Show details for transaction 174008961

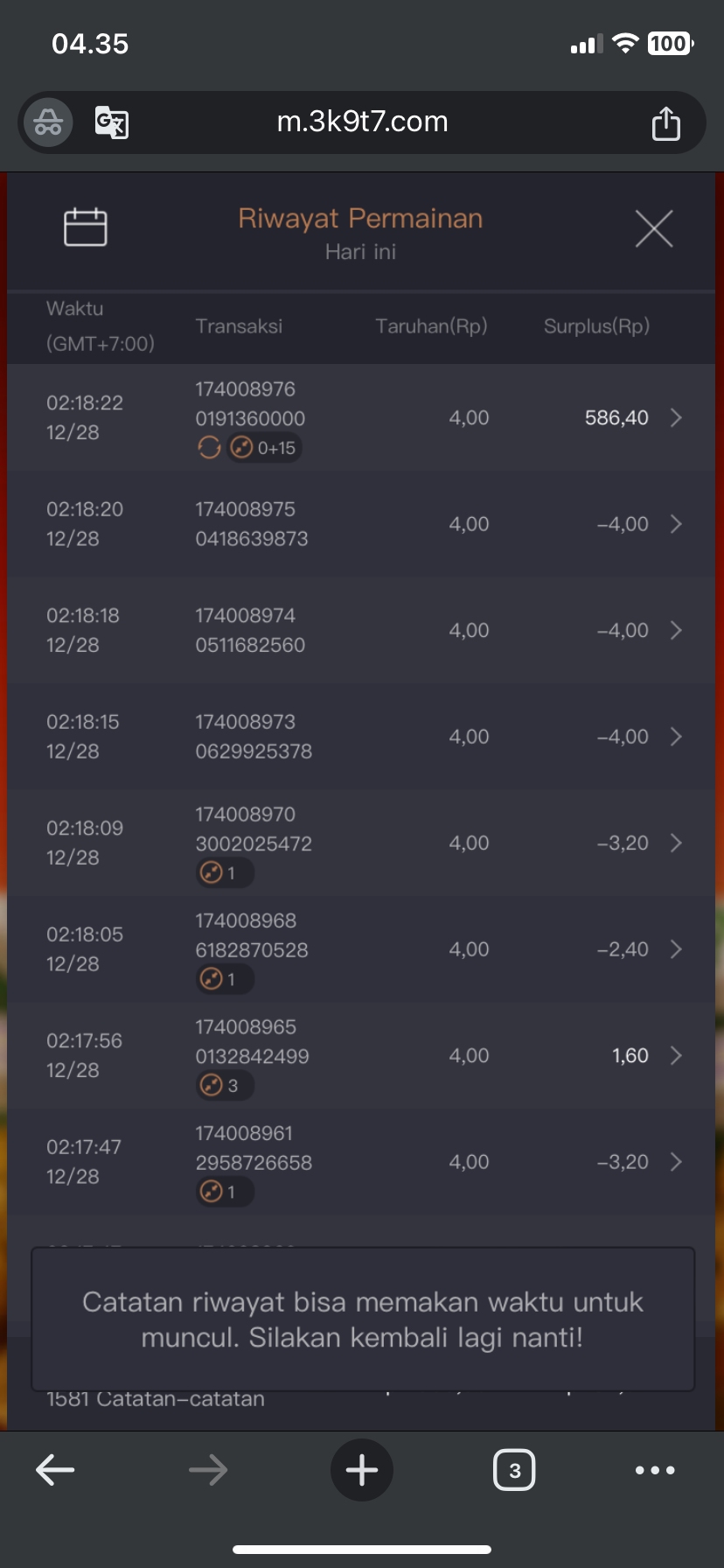(x=675, y=1162)
